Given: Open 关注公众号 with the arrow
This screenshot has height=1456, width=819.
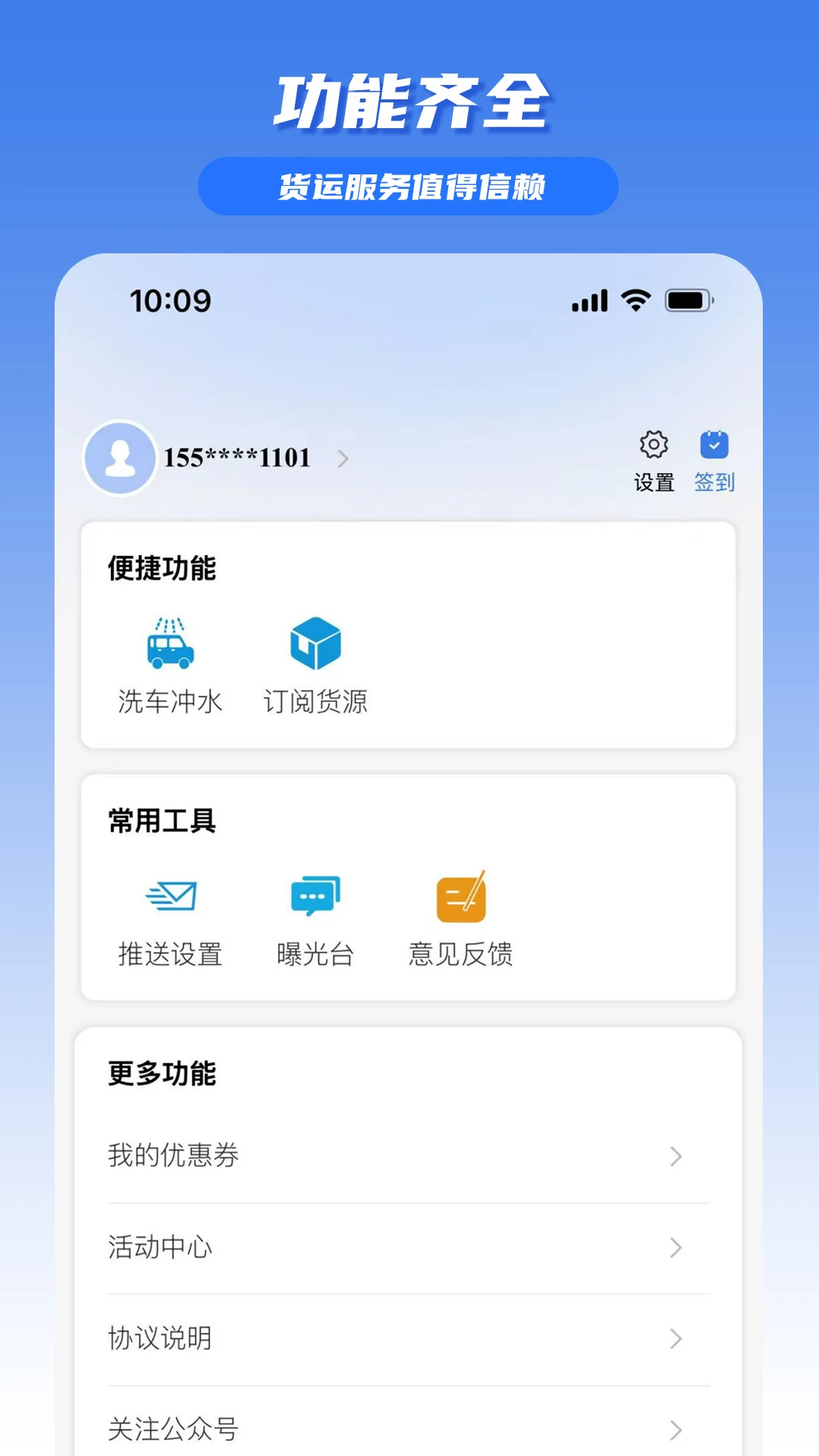Looking at the screenshot, I should (676, 1429).
